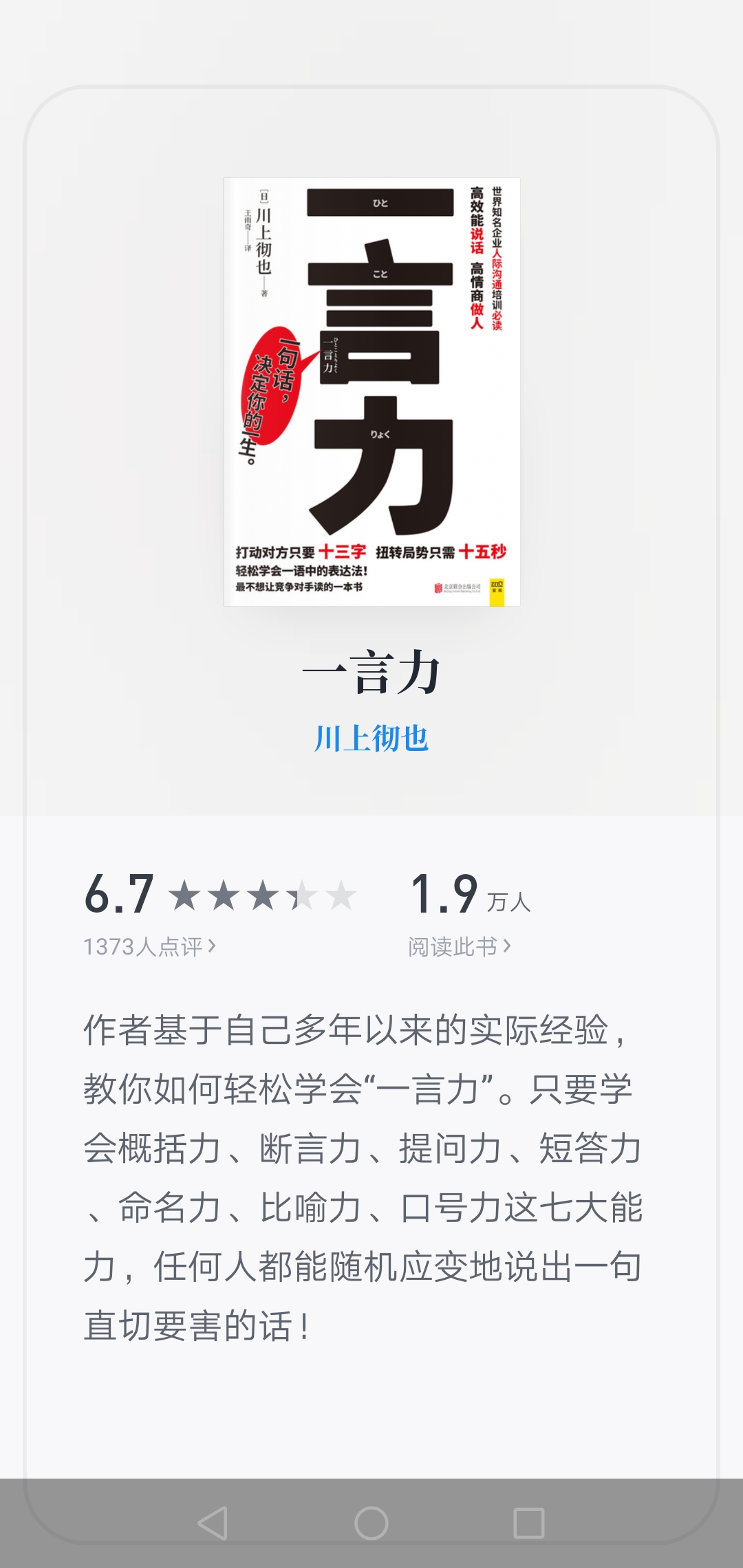743x1568 pixels.
Task: Open 阅读此书 readers list
Action: point(459,946)
